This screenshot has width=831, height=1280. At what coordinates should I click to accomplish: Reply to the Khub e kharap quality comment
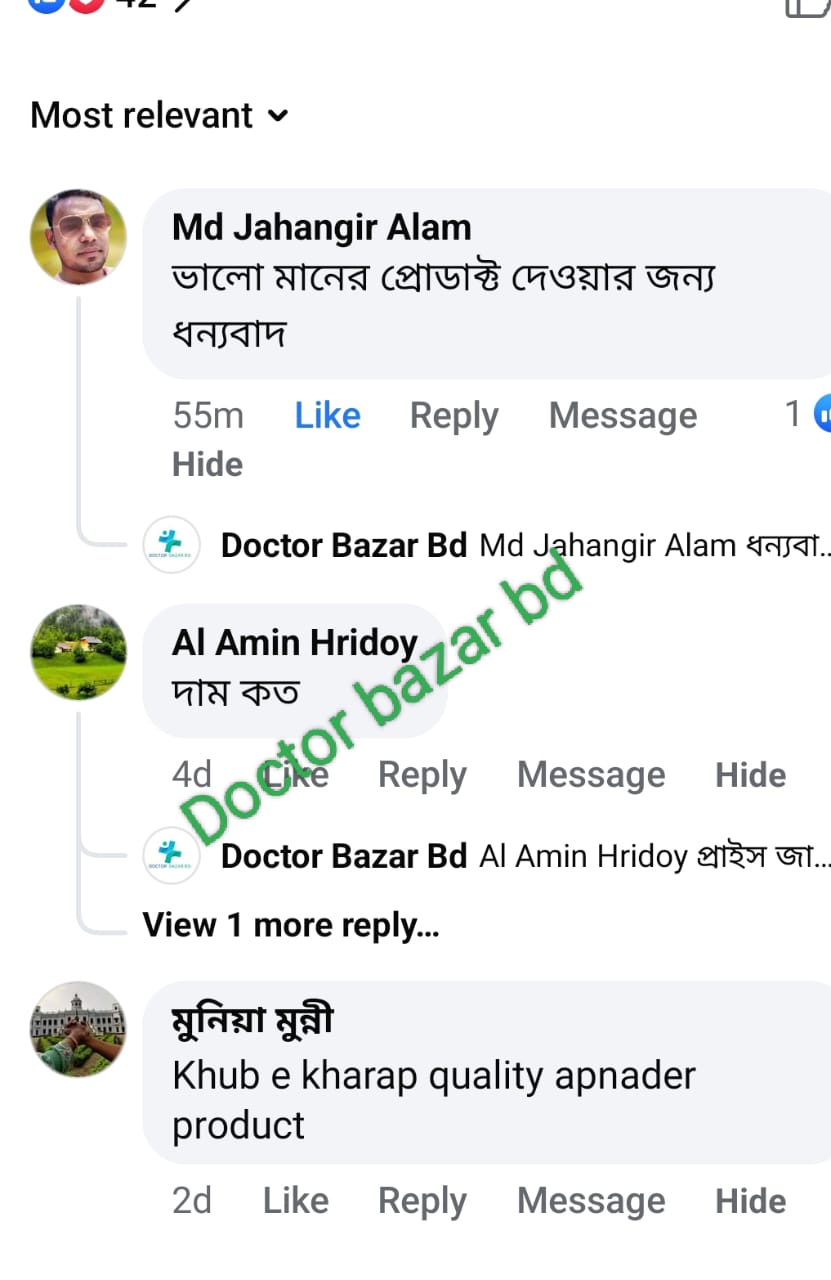(422, 1201)
